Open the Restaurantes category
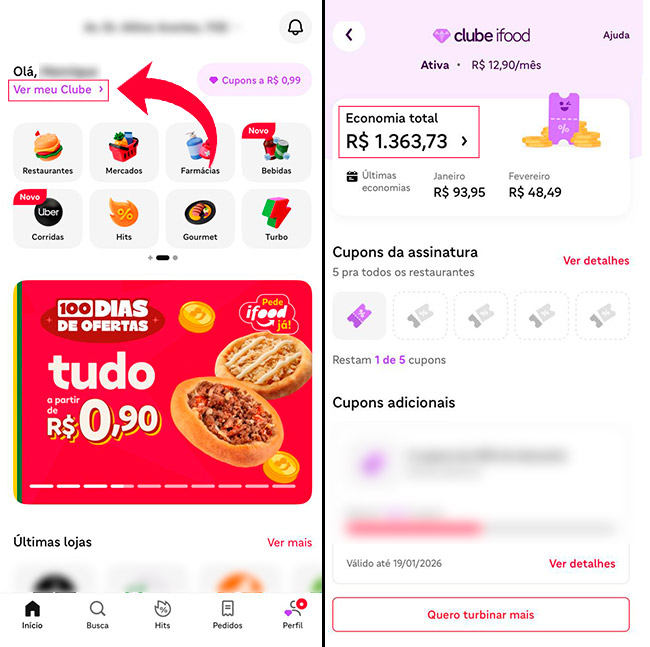Image resolution: width=650 pixels, height=647 pixels. click(x=48, y=152)
